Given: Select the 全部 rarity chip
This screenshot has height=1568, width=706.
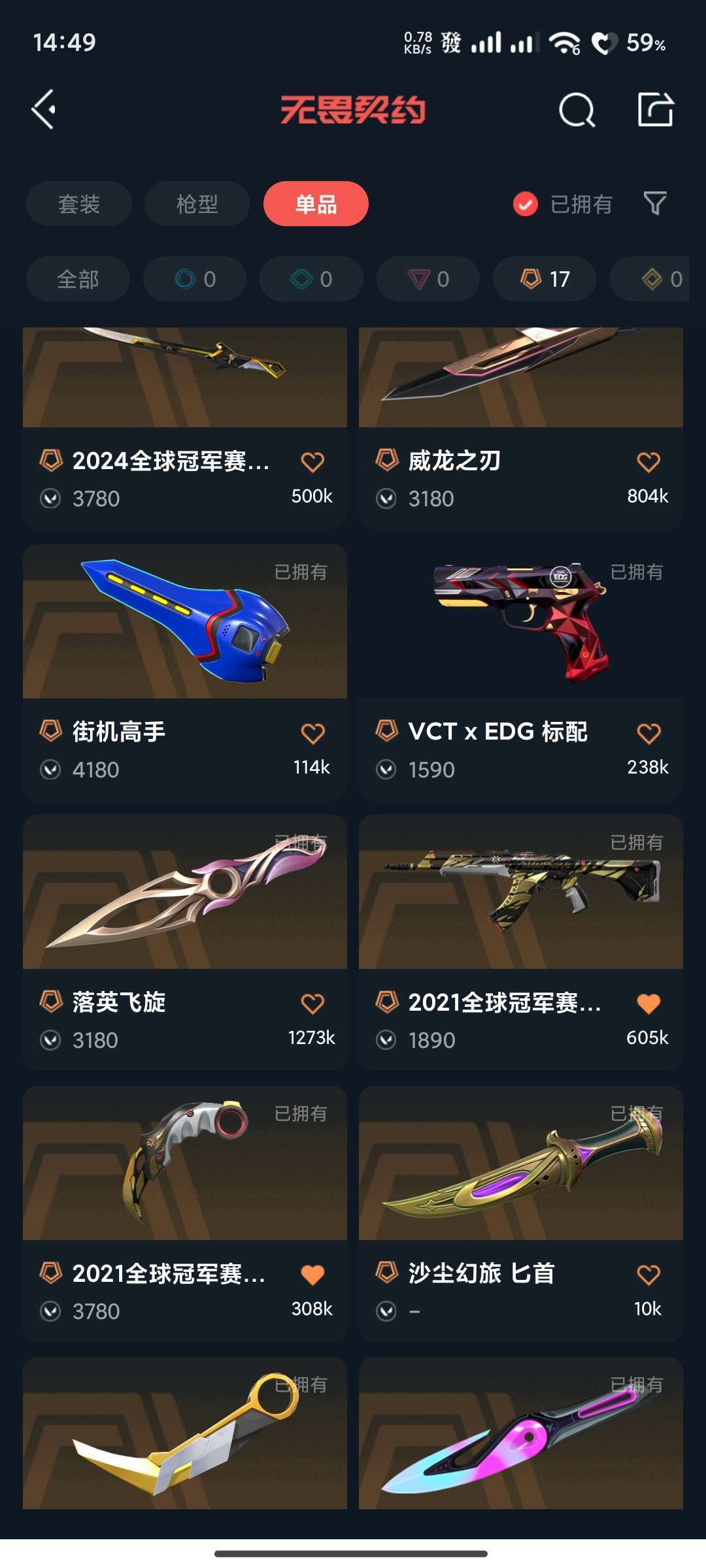Looking at the screenshot, I should tap(78, 279).
